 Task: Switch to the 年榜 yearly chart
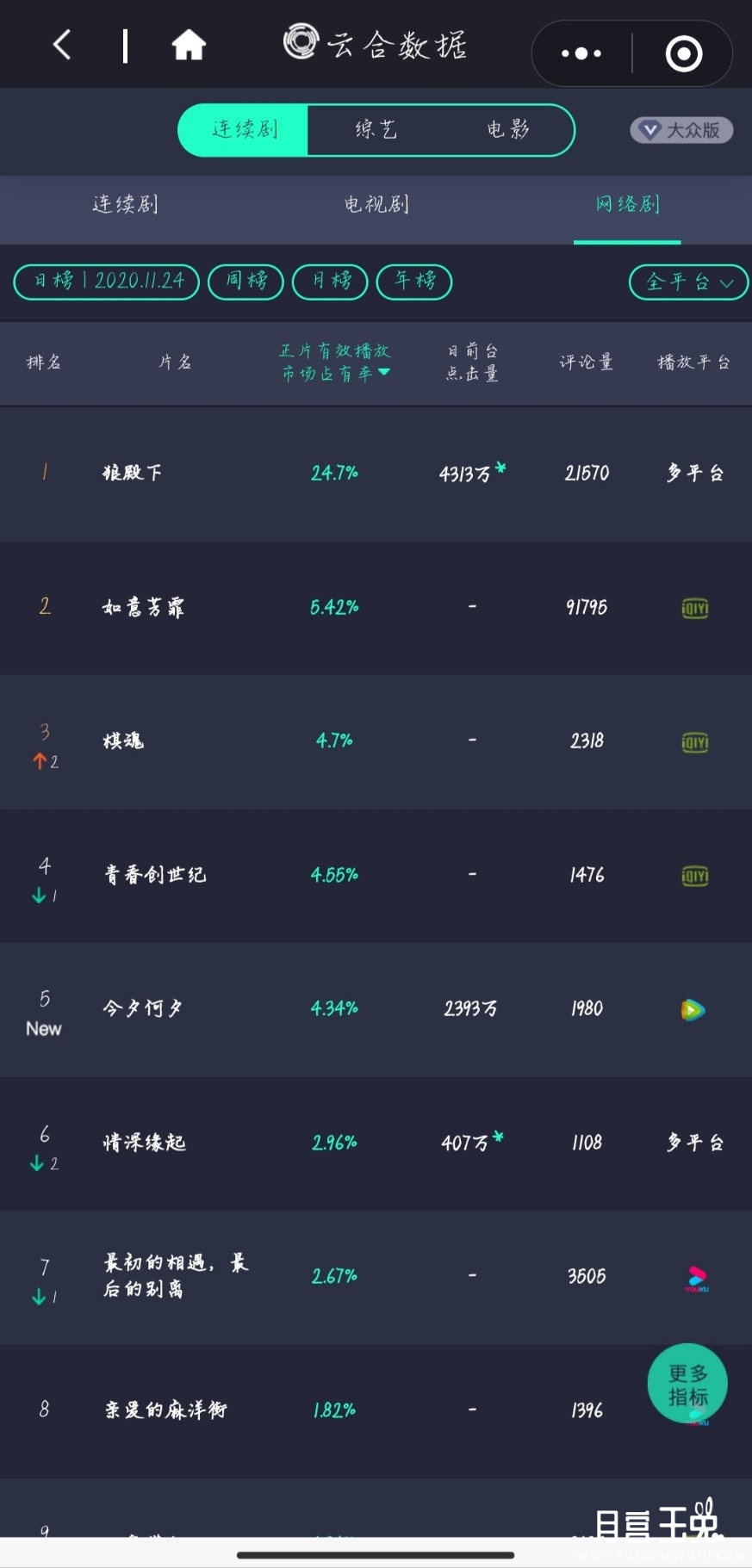click(x=414, y=282)
